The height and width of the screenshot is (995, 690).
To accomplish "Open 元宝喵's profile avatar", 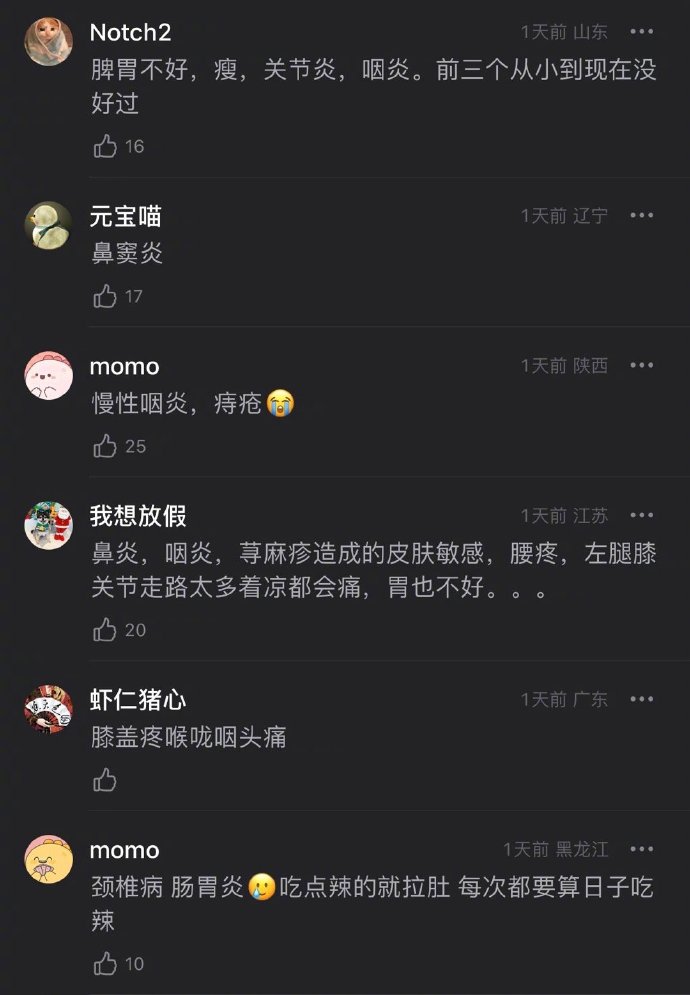I will pos(48,226).
